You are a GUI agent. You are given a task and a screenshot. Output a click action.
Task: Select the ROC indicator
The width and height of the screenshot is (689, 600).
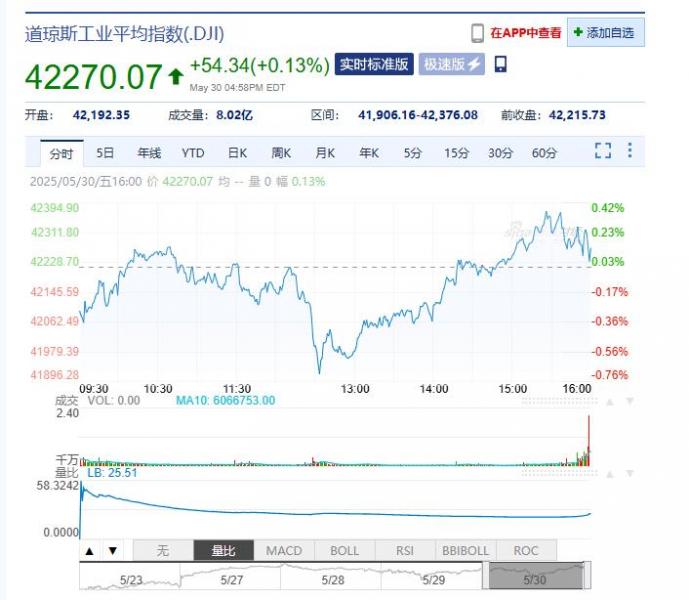click(526, 551)
